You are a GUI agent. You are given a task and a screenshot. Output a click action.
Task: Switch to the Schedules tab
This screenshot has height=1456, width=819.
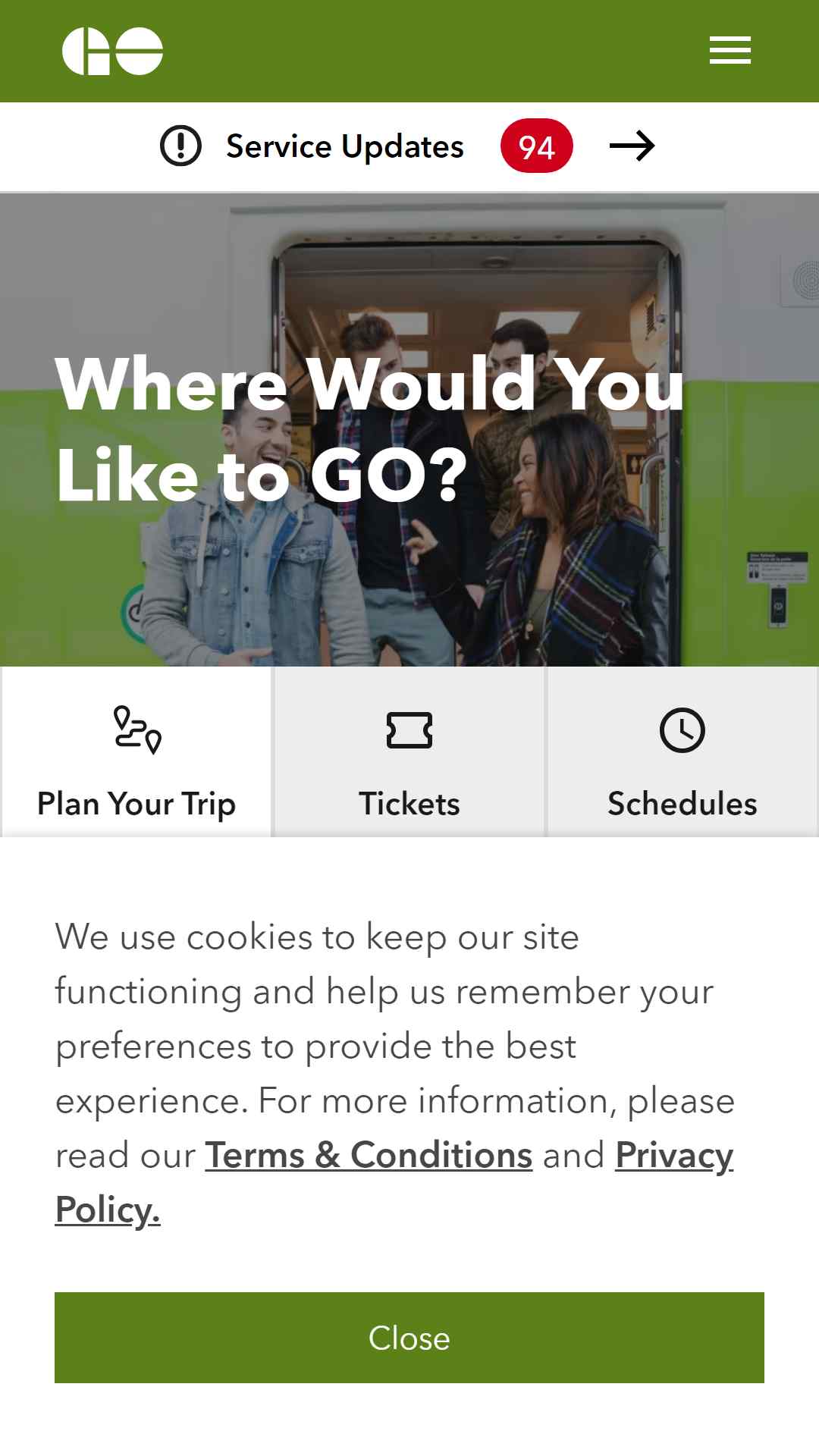[x=682, y=753]
